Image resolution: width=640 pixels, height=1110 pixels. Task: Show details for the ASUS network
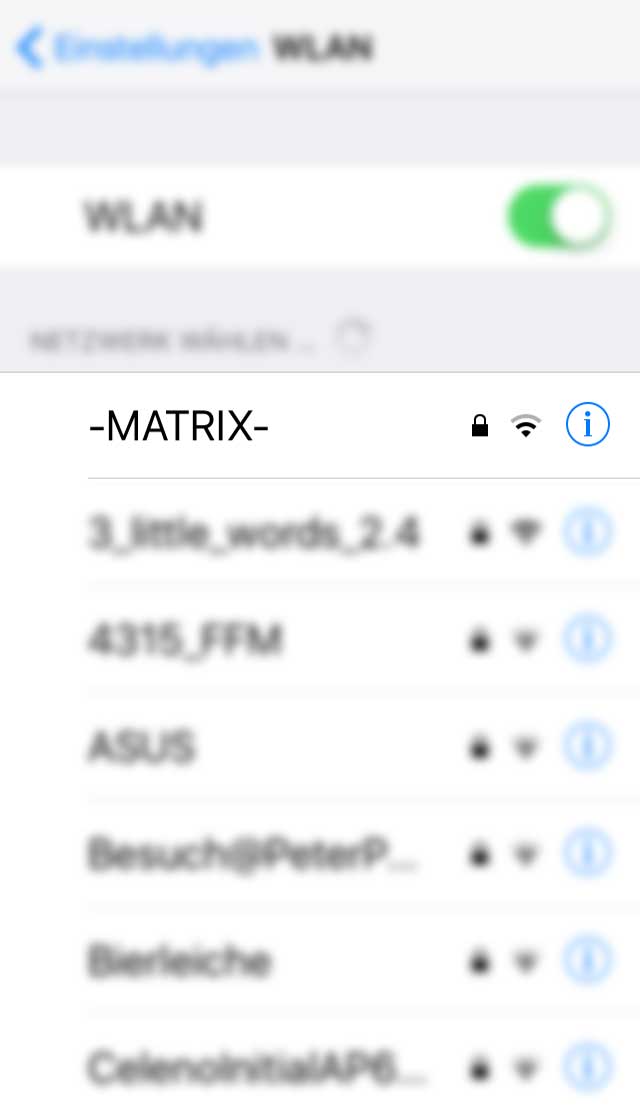pyautogui.click(x=587, y=747)
